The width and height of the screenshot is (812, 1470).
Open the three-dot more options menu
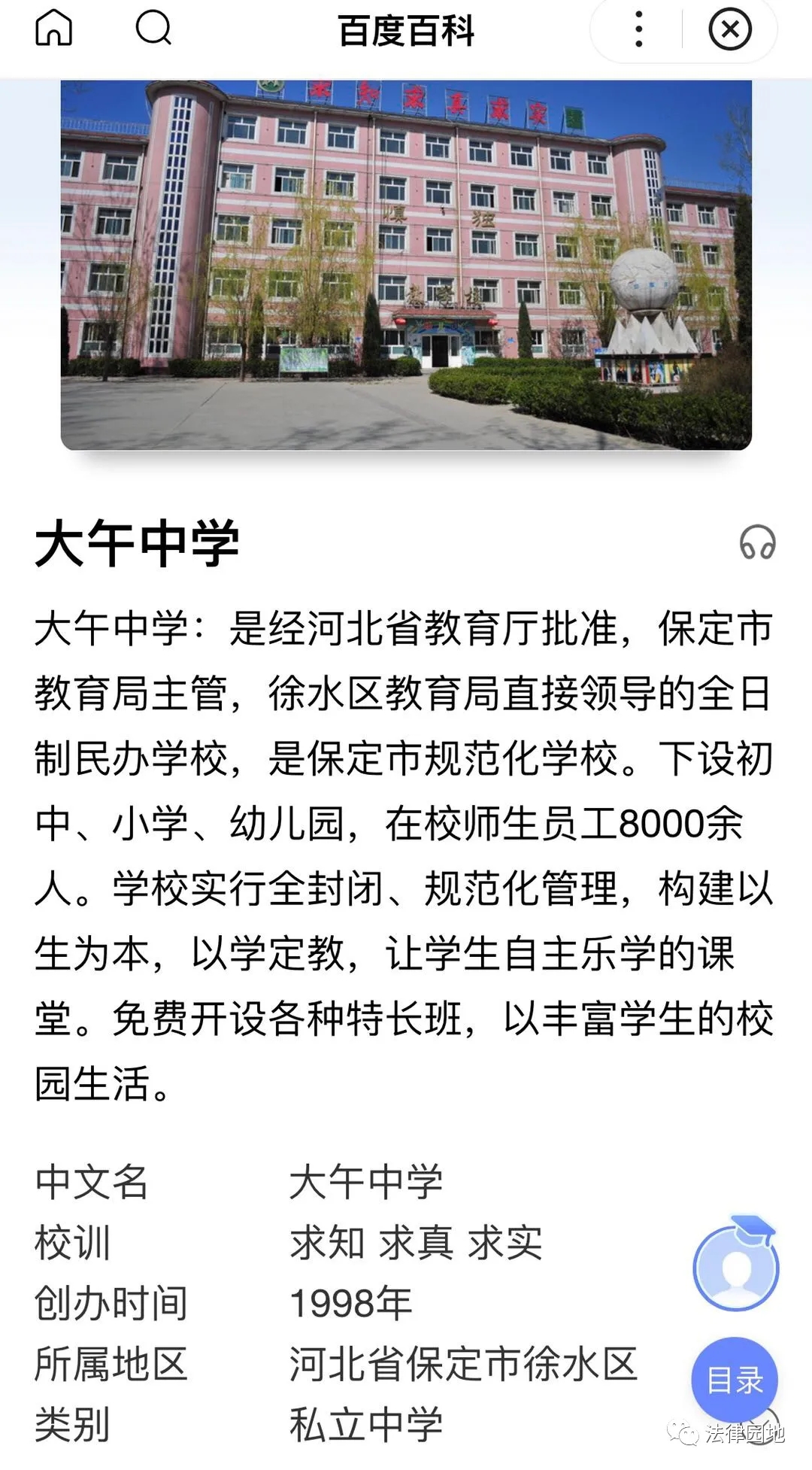point(638,29)
